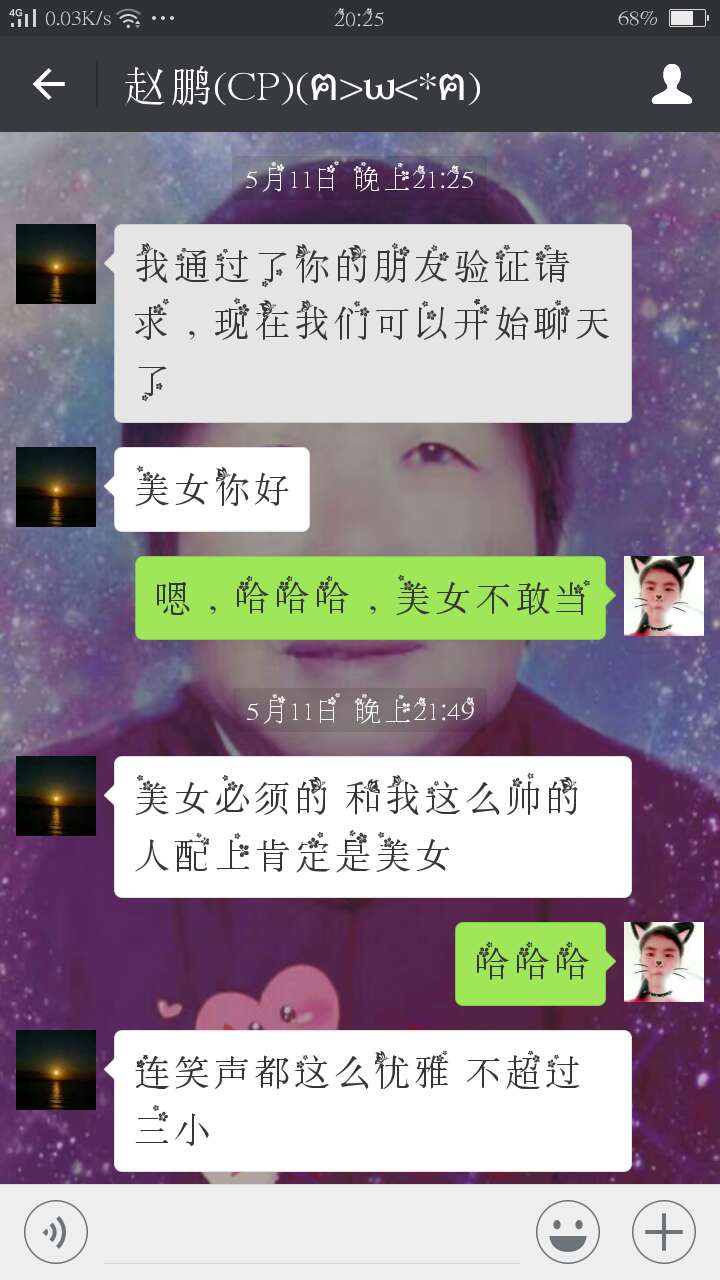Switch to voice message mode with speaker icon
This screenshot has height=1280, width=720.
[55, 1231]
